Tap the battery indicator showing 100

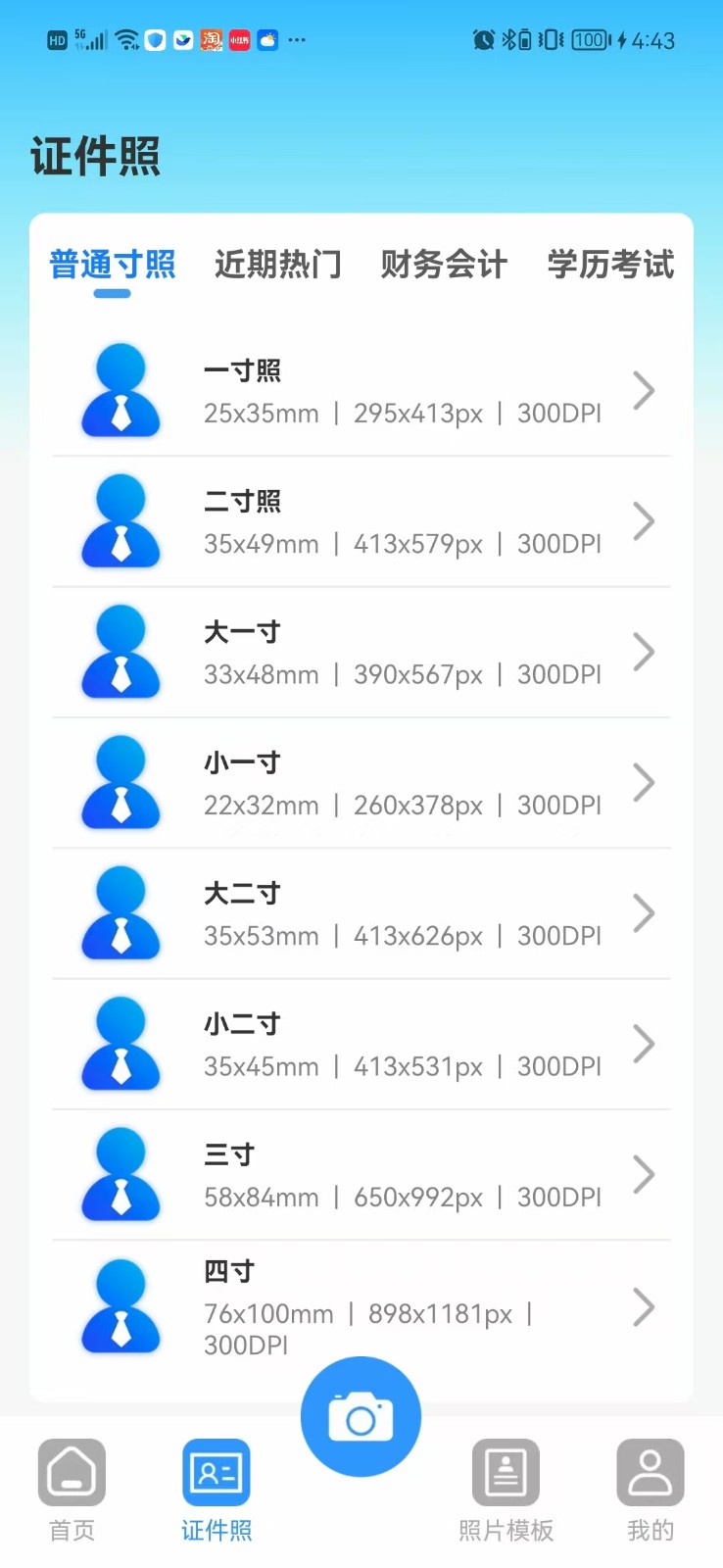pyautogui.click(x=588, y=39)
